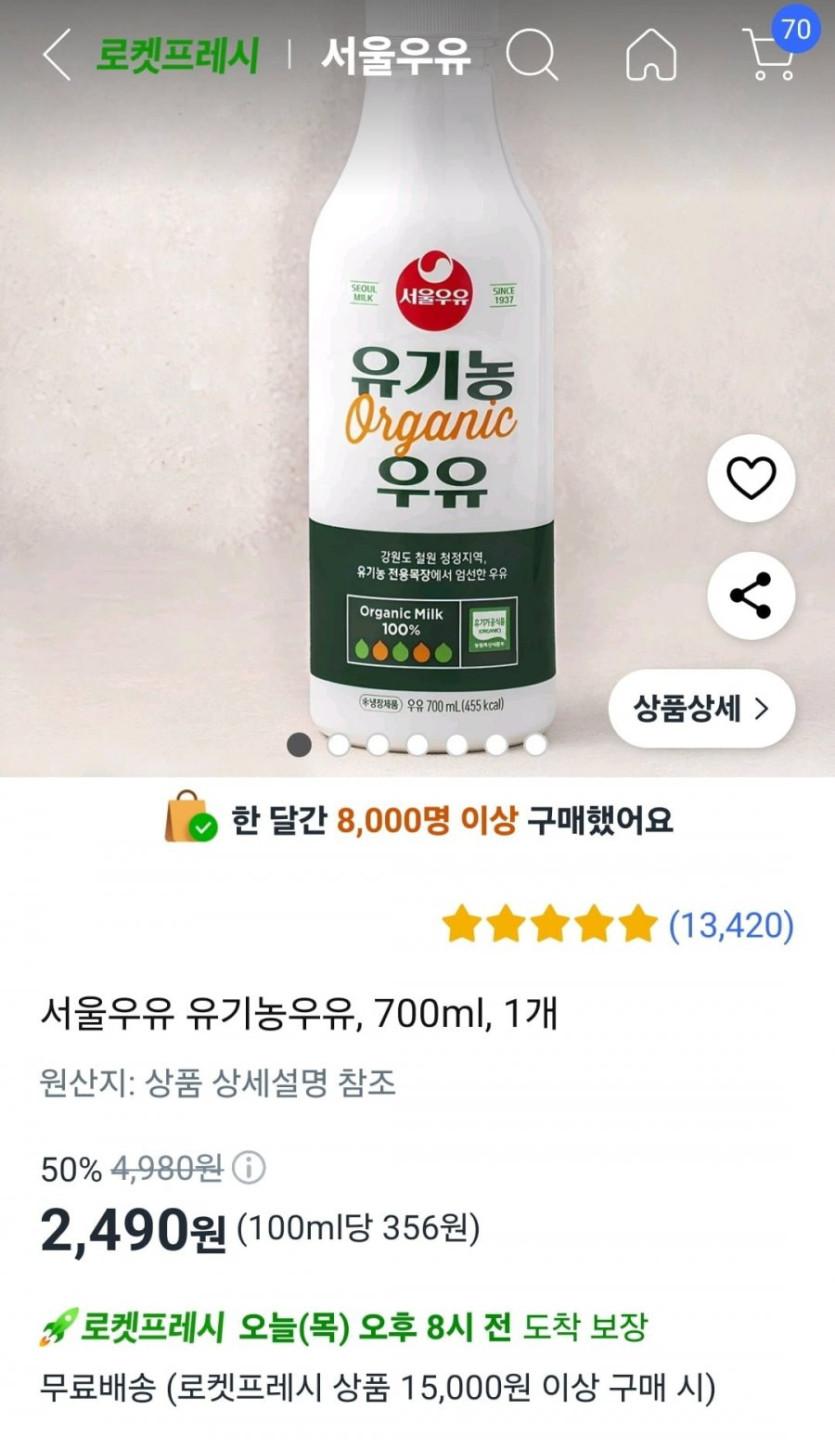
Task: Go to the home page icon
Action: click(651, 56)
